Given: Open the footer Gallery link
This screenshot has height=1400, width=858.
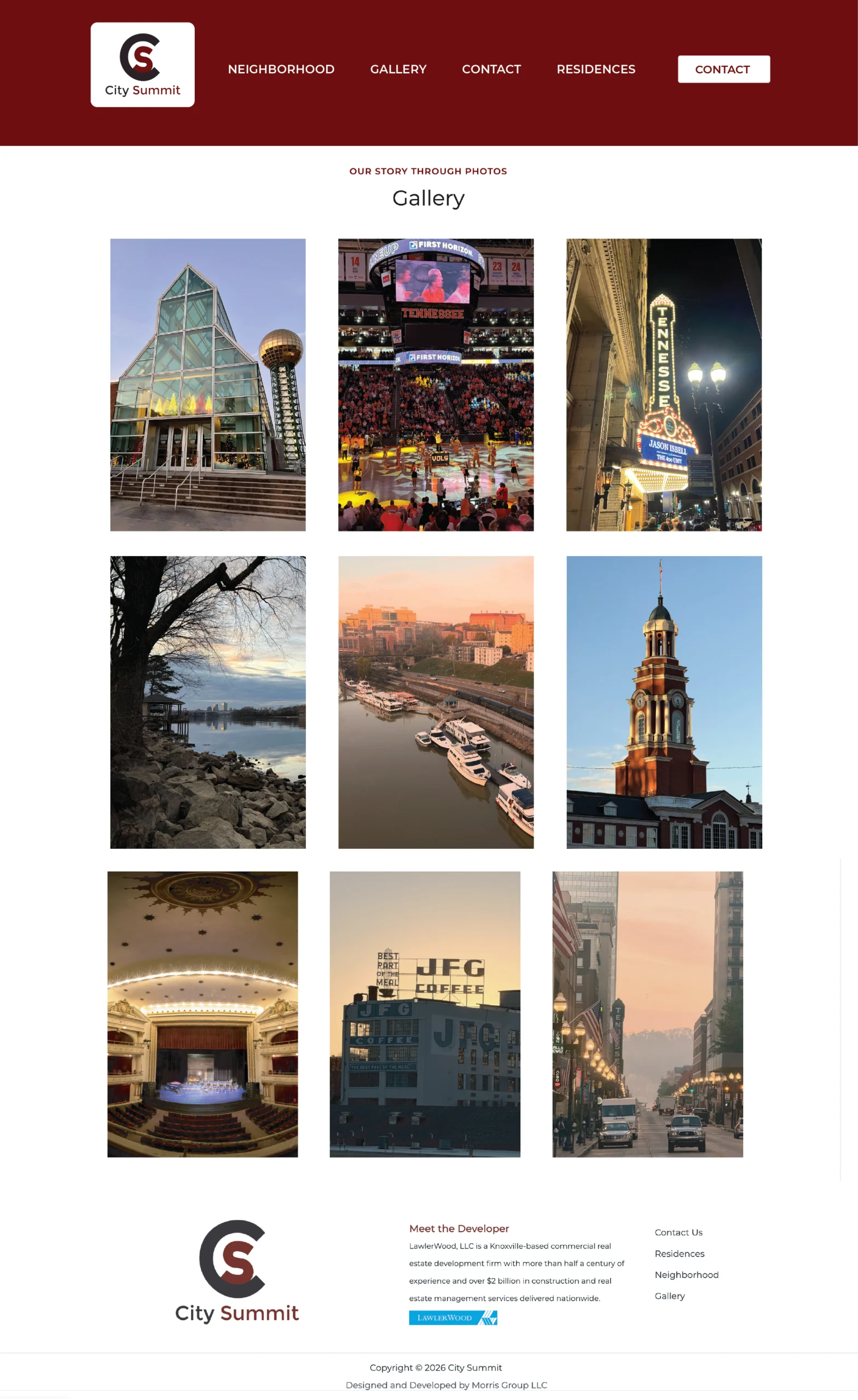Looking at the screenshot, I should 669,1296.
